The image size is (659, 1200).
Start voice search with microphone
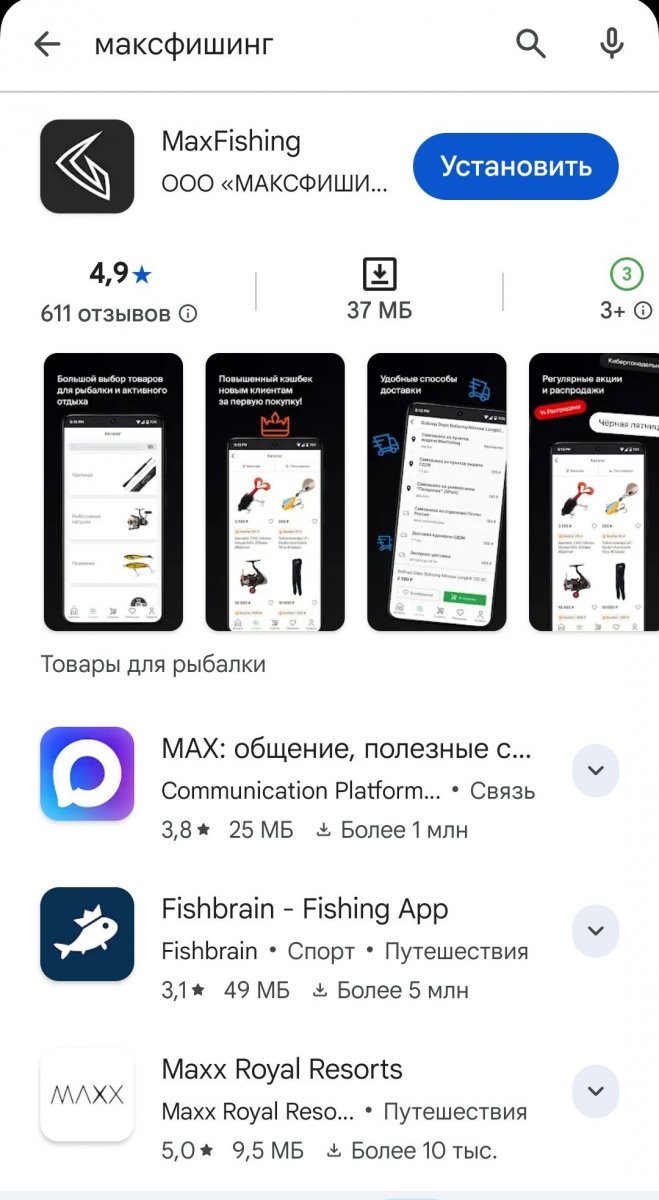[x=611, y=44]
